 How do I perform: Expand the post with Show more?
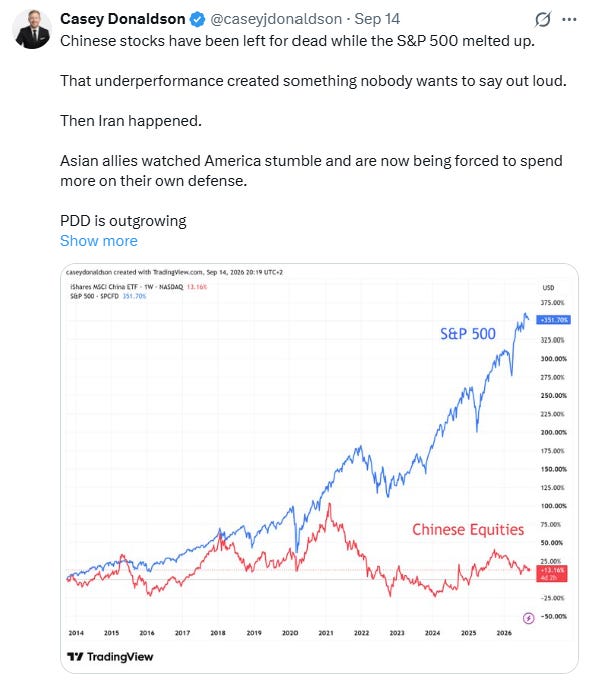[x=99, y=241]
